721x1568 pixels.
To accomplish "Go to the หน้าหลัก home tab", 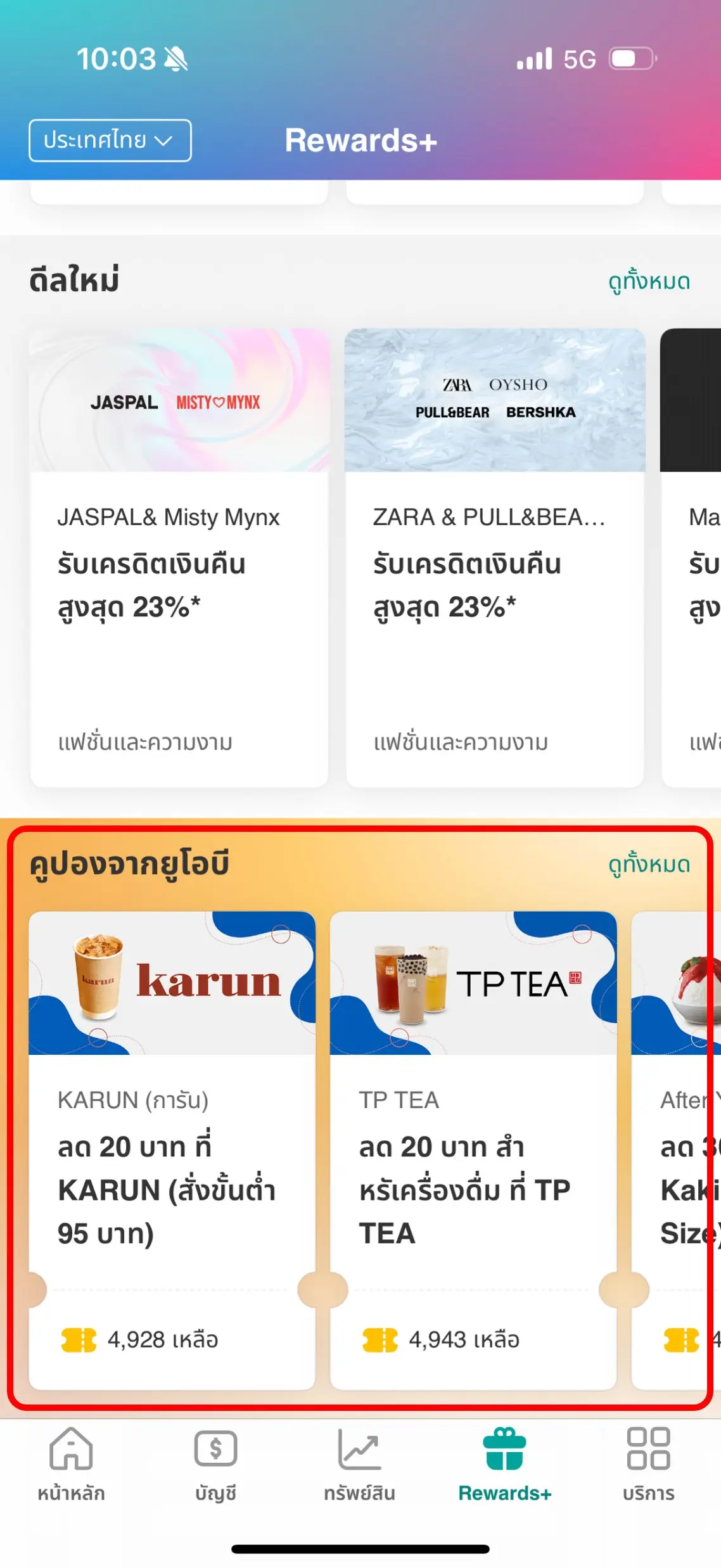I will (x=71, y=1464).
